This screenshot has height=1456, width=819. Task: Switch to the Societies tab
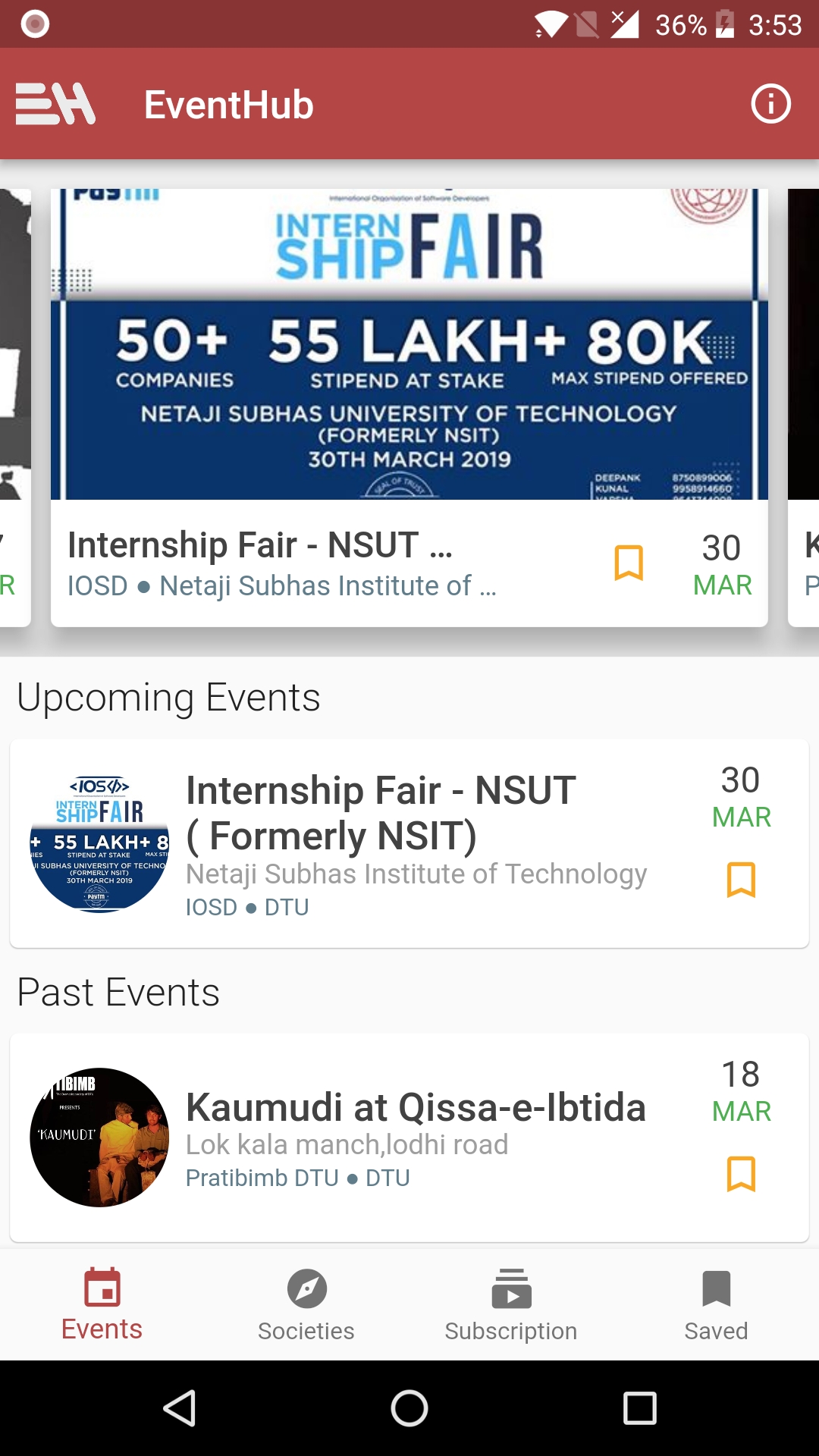(306, 1305)
